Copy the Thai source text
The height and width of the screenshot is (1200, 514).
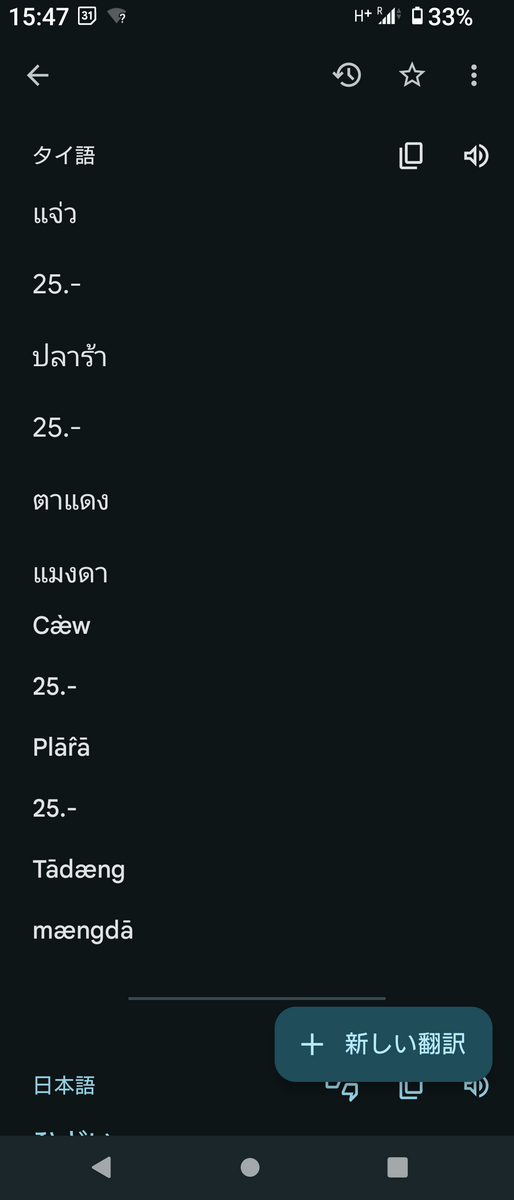[411, 155]
